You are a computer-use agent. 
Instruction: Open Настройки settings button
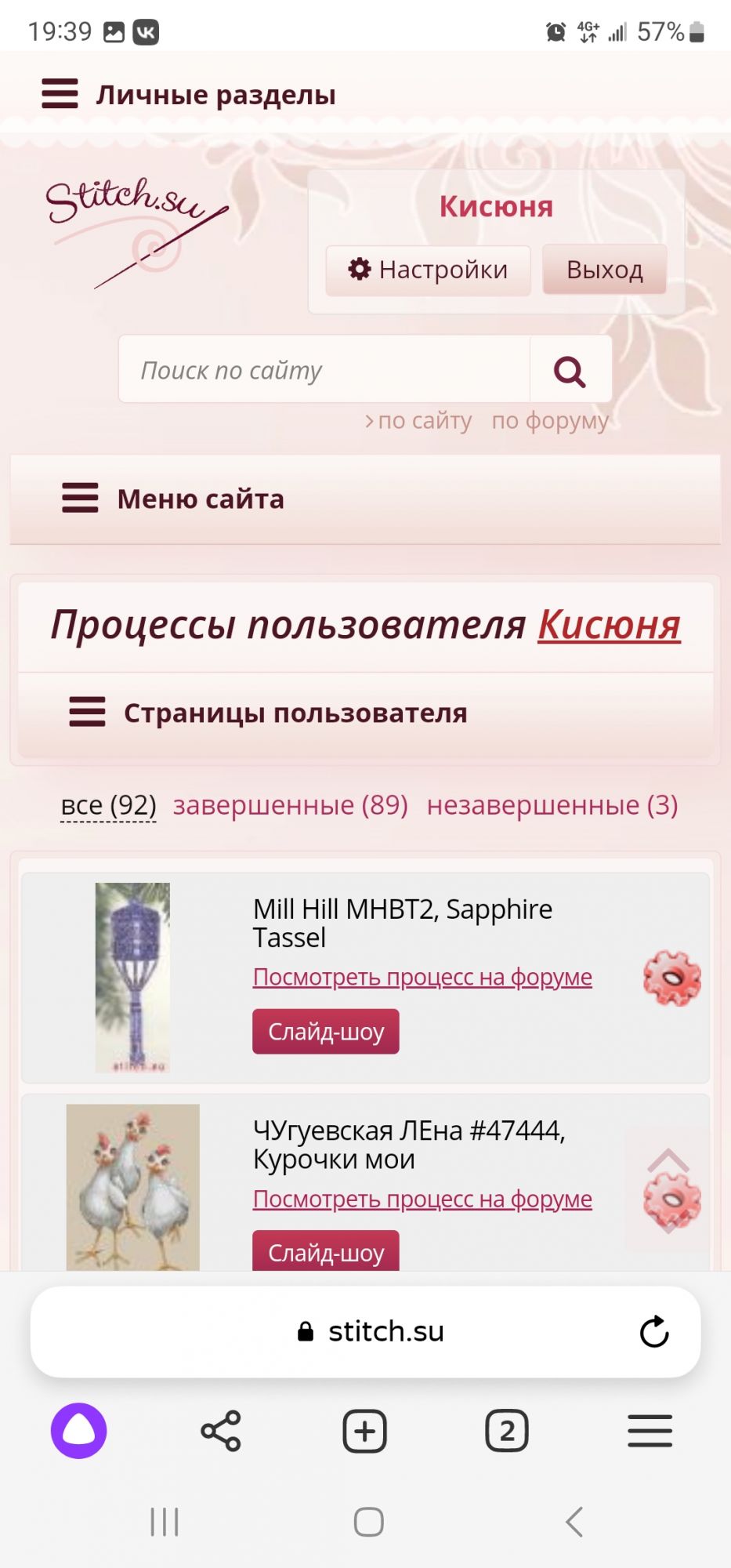pyautogui.click(x=428, y=270)
